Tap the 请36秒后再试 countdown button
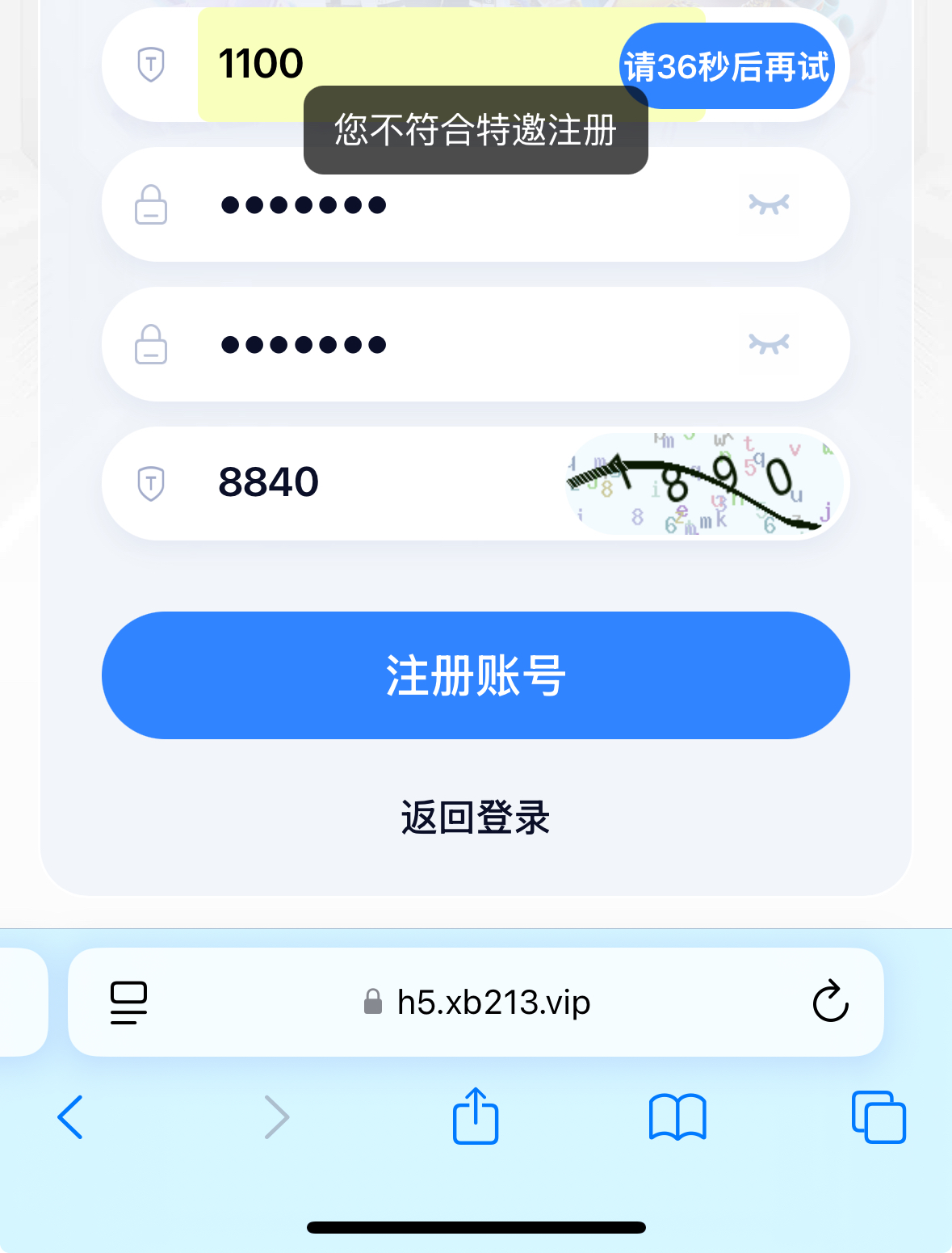 727,66
